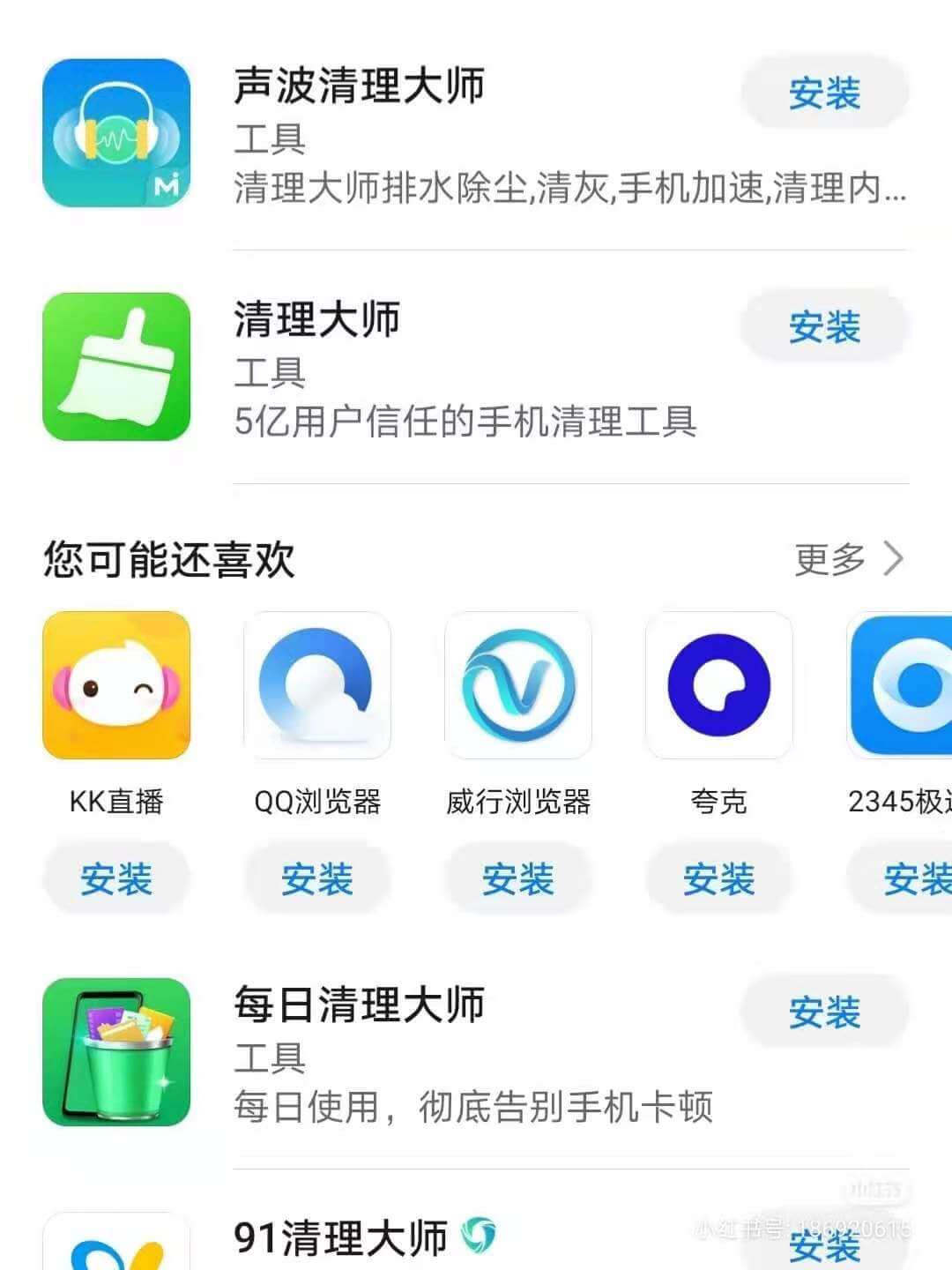This screenshot has height=1270, width=952.
Task: Open the 声波清理大师 app details
Action: [x=359, y=87]
